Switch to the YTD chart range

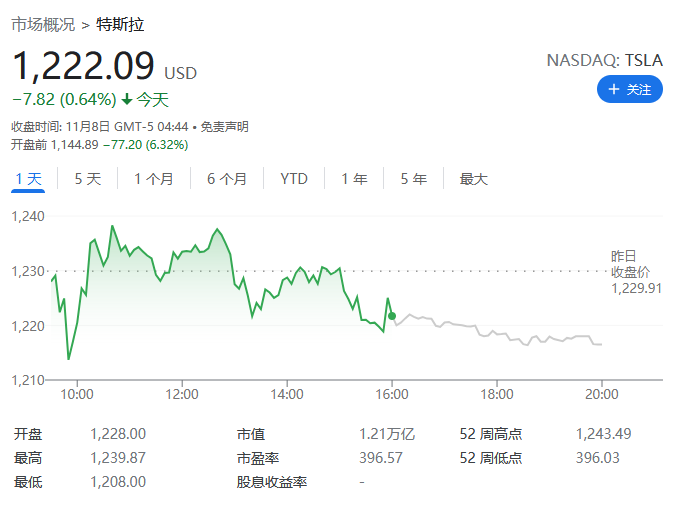(x=294, y=179)
